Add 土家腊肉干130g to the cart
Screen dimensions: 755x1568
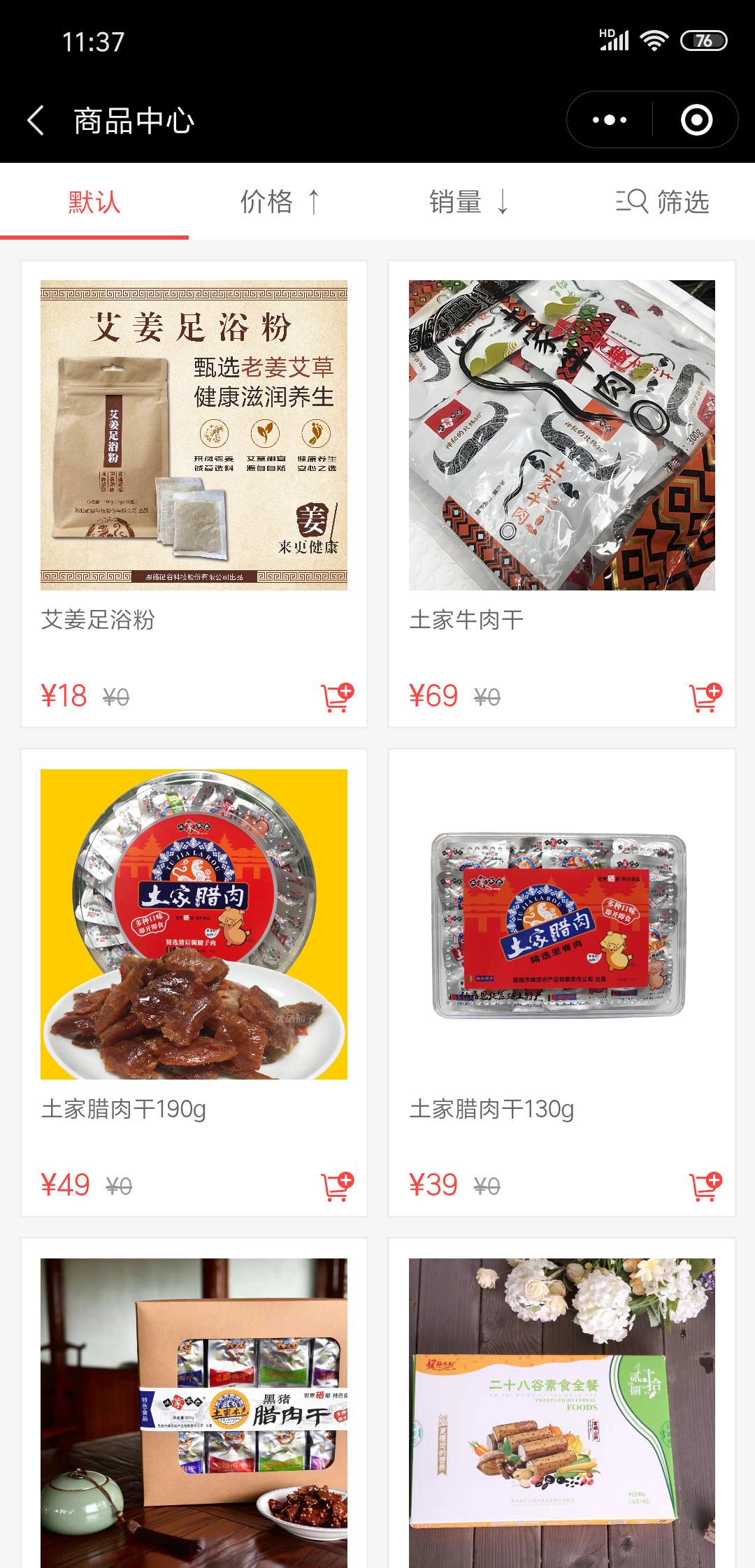pos(705,1186)
